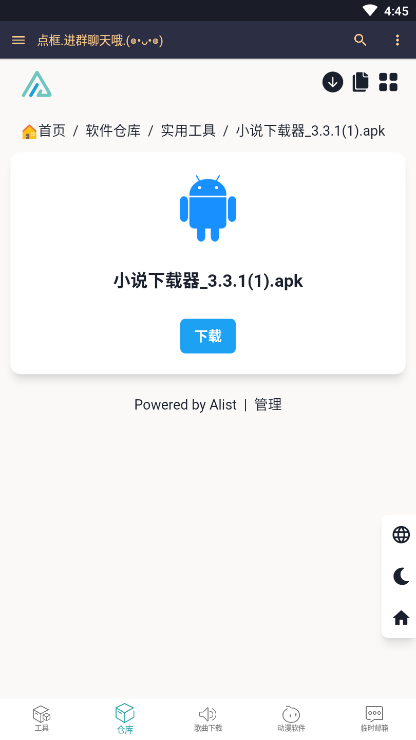Tap the copy file icon
Screen dimensions: 416x740
pos(360,82)
